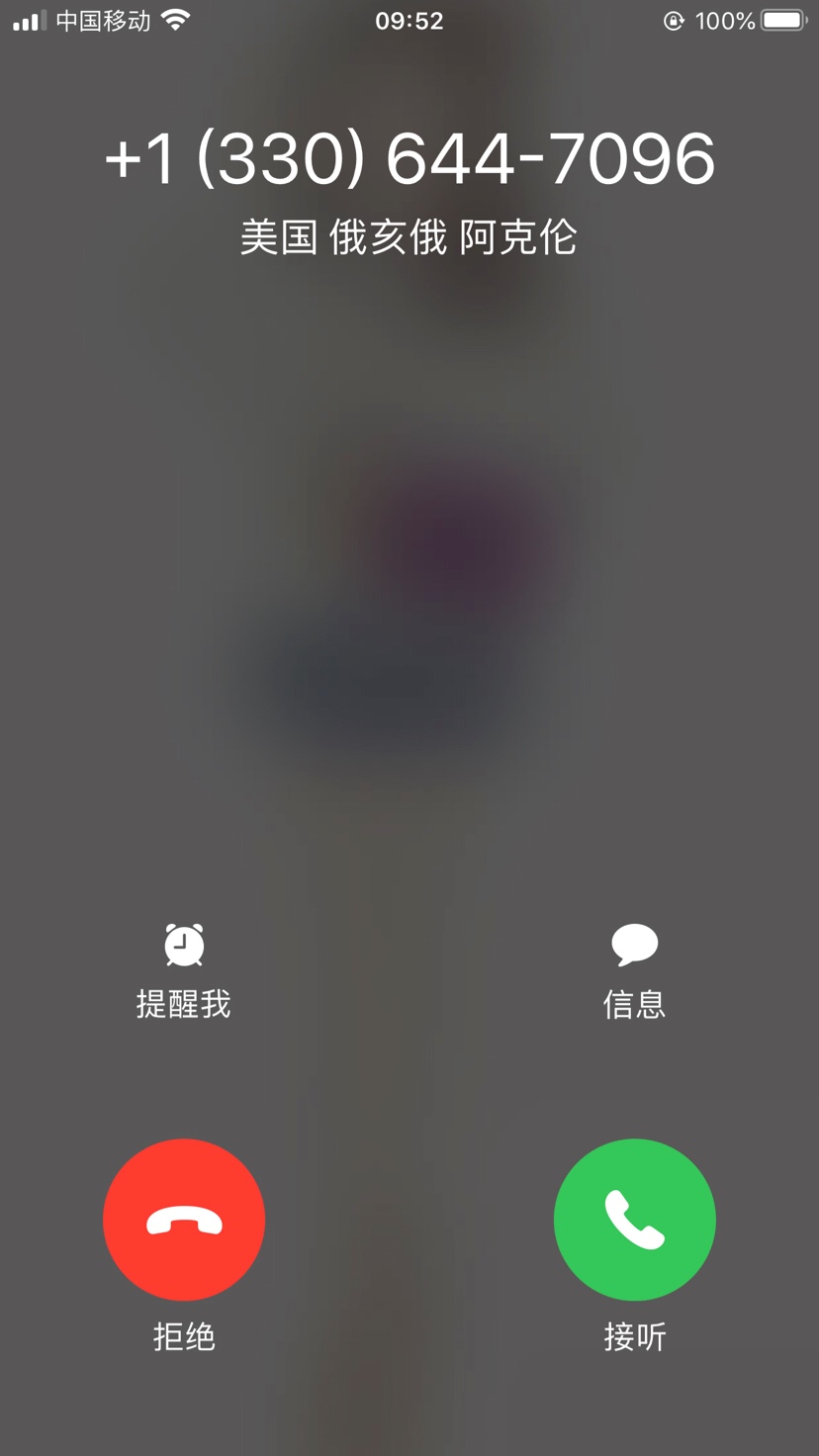
Task: Answer the call with green 接听 button
Action: coord(634,1220)
